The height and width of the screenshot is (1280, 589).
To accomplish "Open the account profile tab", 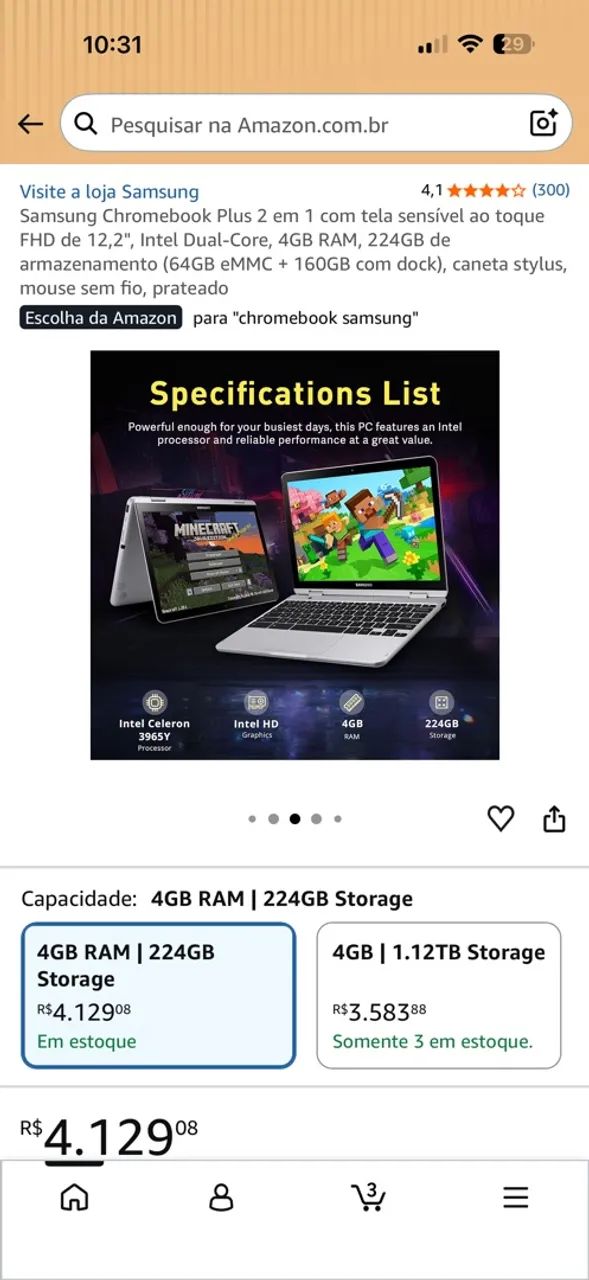I will 221,1197.
